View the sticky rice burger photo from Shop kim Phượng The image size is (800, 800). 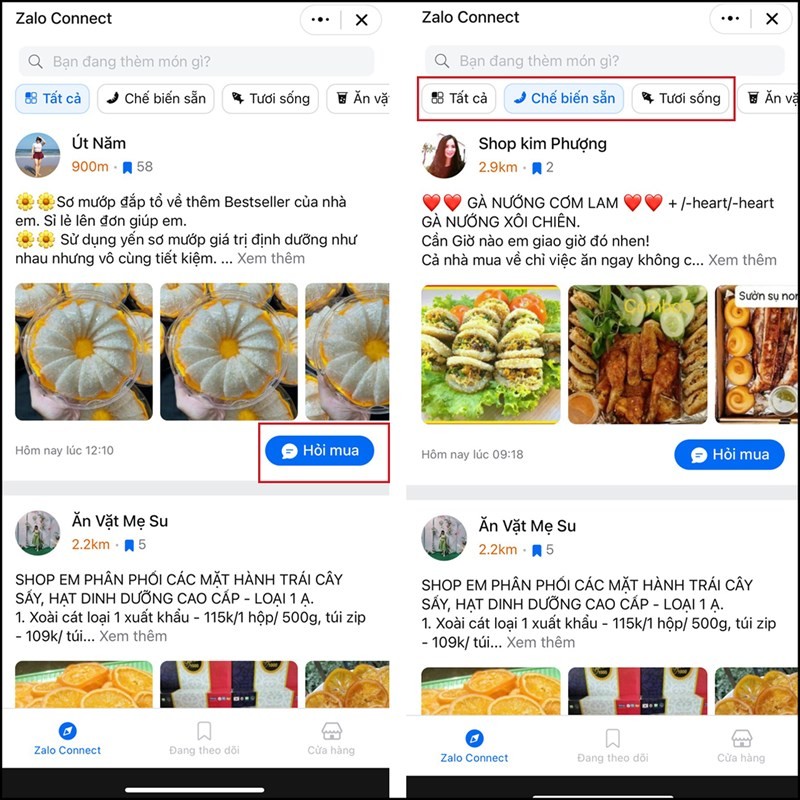point(490,354)
